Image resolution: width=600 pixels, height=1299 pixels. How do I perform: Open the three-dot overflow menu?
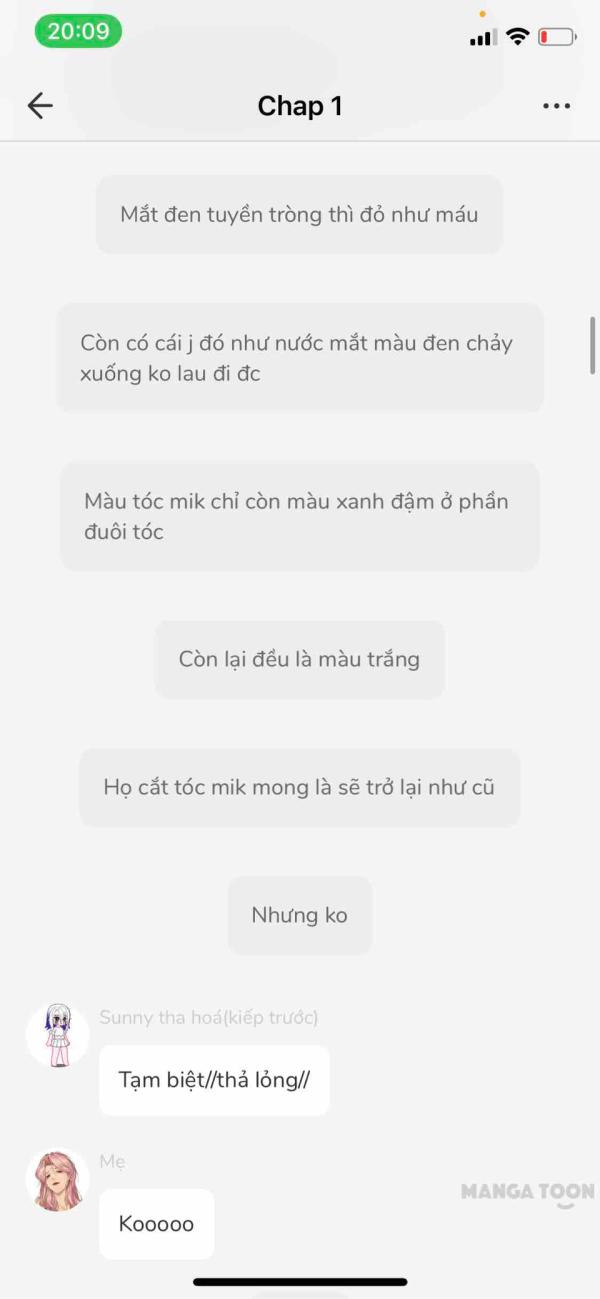556,106
